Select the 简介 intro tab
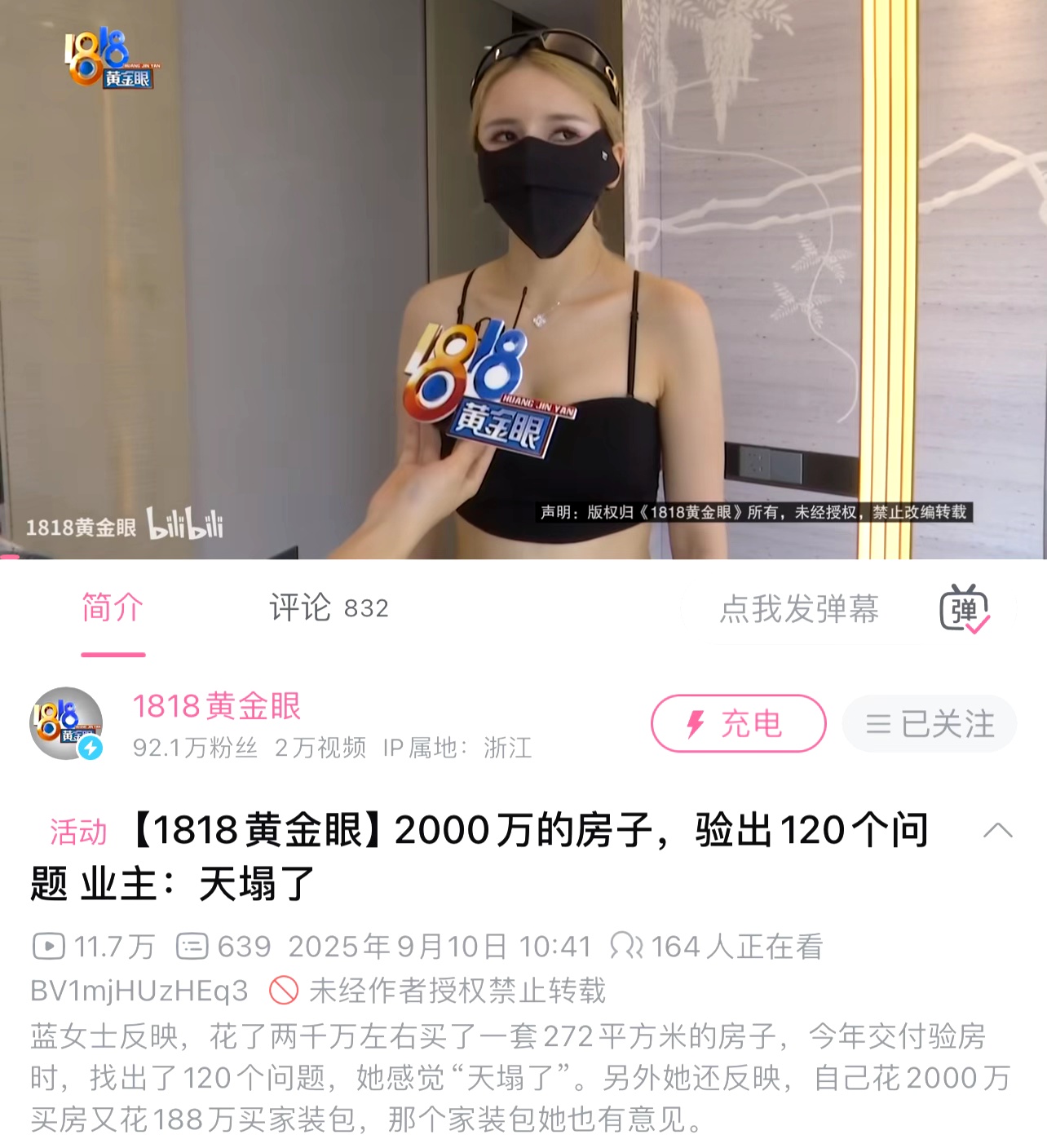The width and height of the screenshot is (1047, 1148). [113, 608]
